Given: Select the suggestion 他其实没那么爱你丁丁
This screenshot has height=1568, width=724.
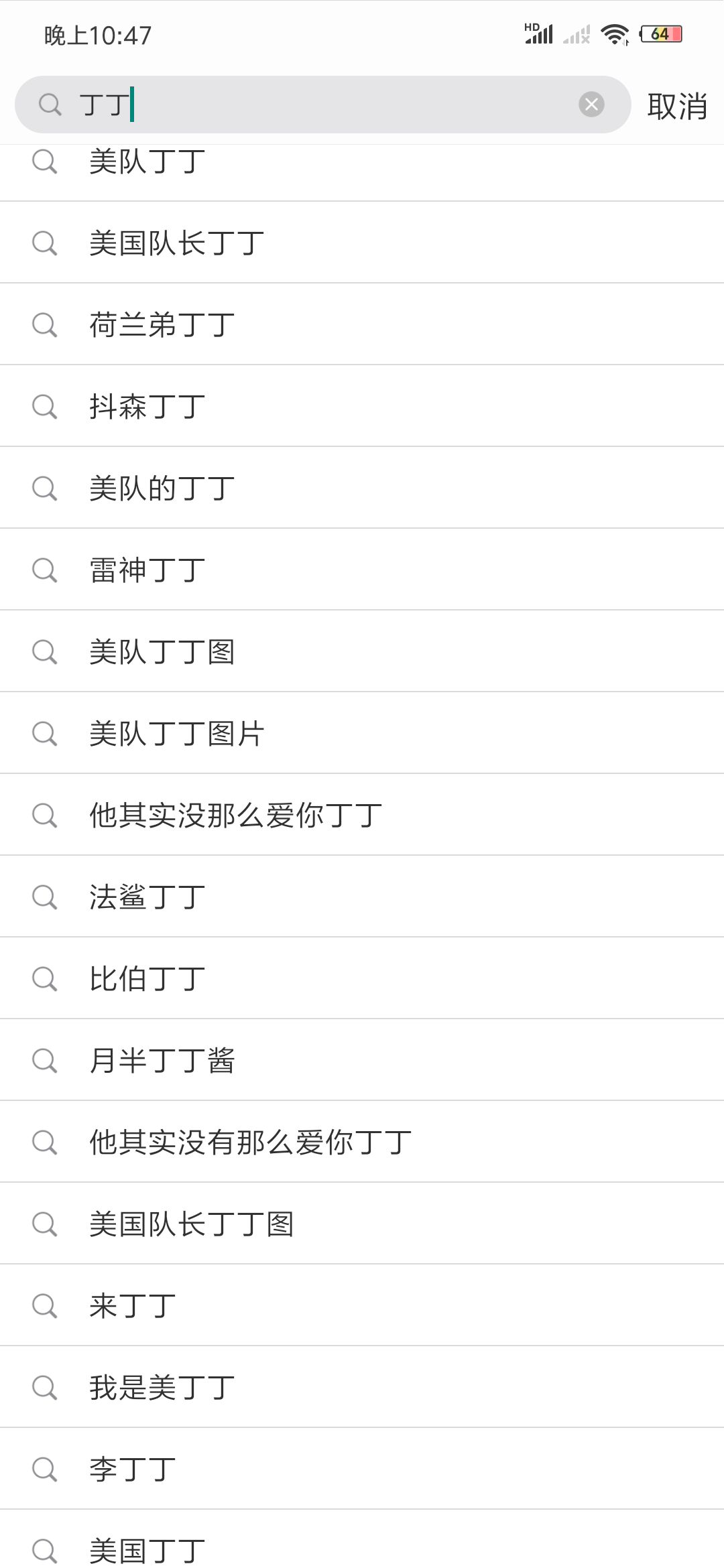Looking at the screenshot, I should click(362, 815).
